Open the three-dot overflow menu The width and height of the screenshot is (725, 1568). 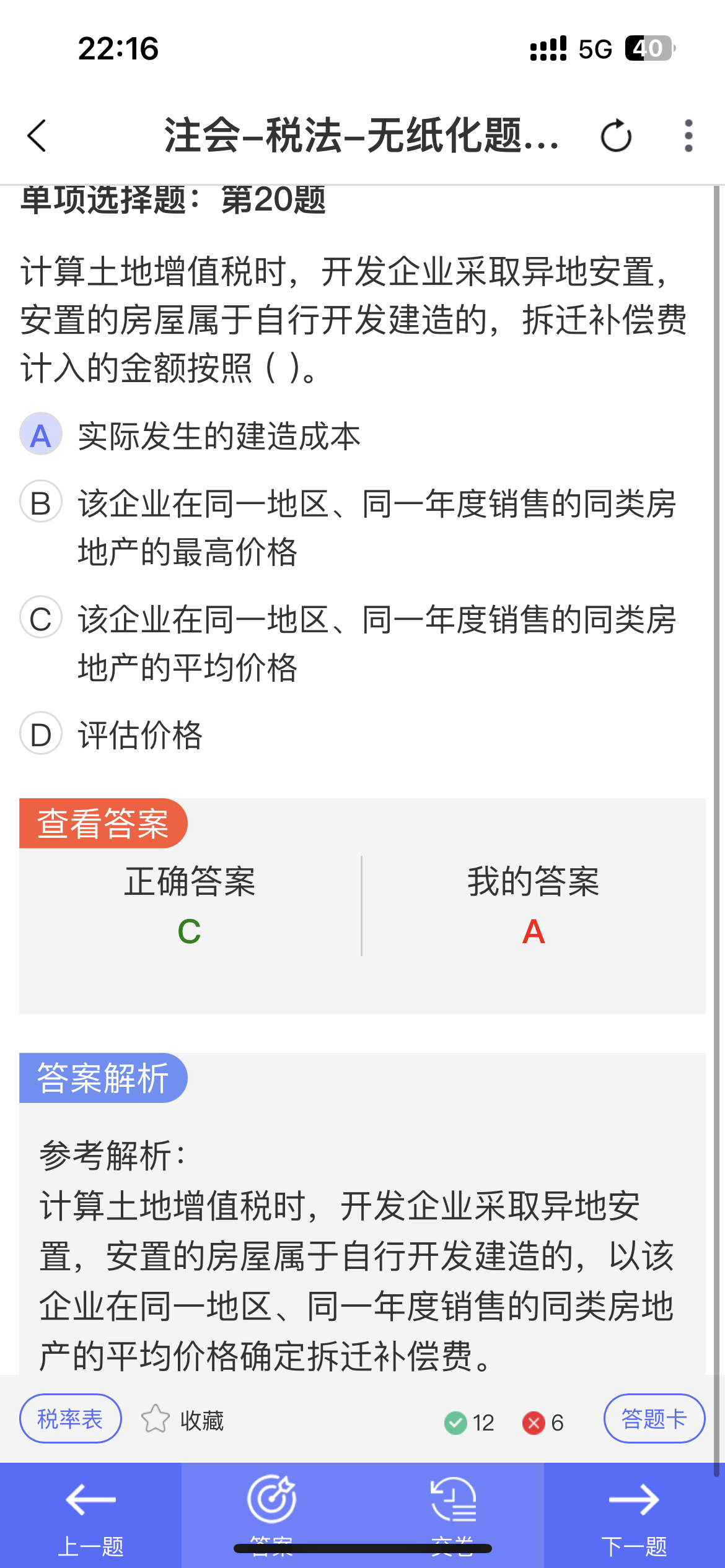point(688,136)
